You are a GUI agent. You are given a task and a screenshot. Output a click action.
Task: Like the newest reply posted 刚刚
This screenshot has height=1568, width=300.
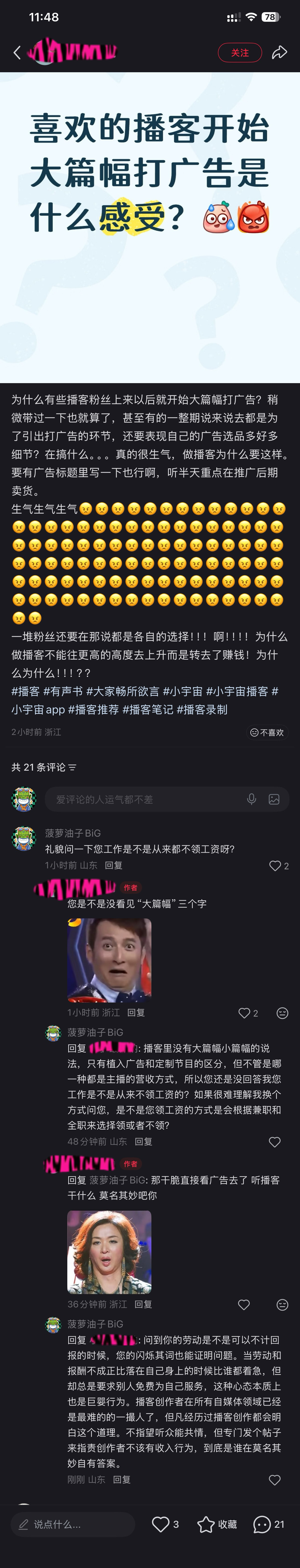(x=274, y=1480)
